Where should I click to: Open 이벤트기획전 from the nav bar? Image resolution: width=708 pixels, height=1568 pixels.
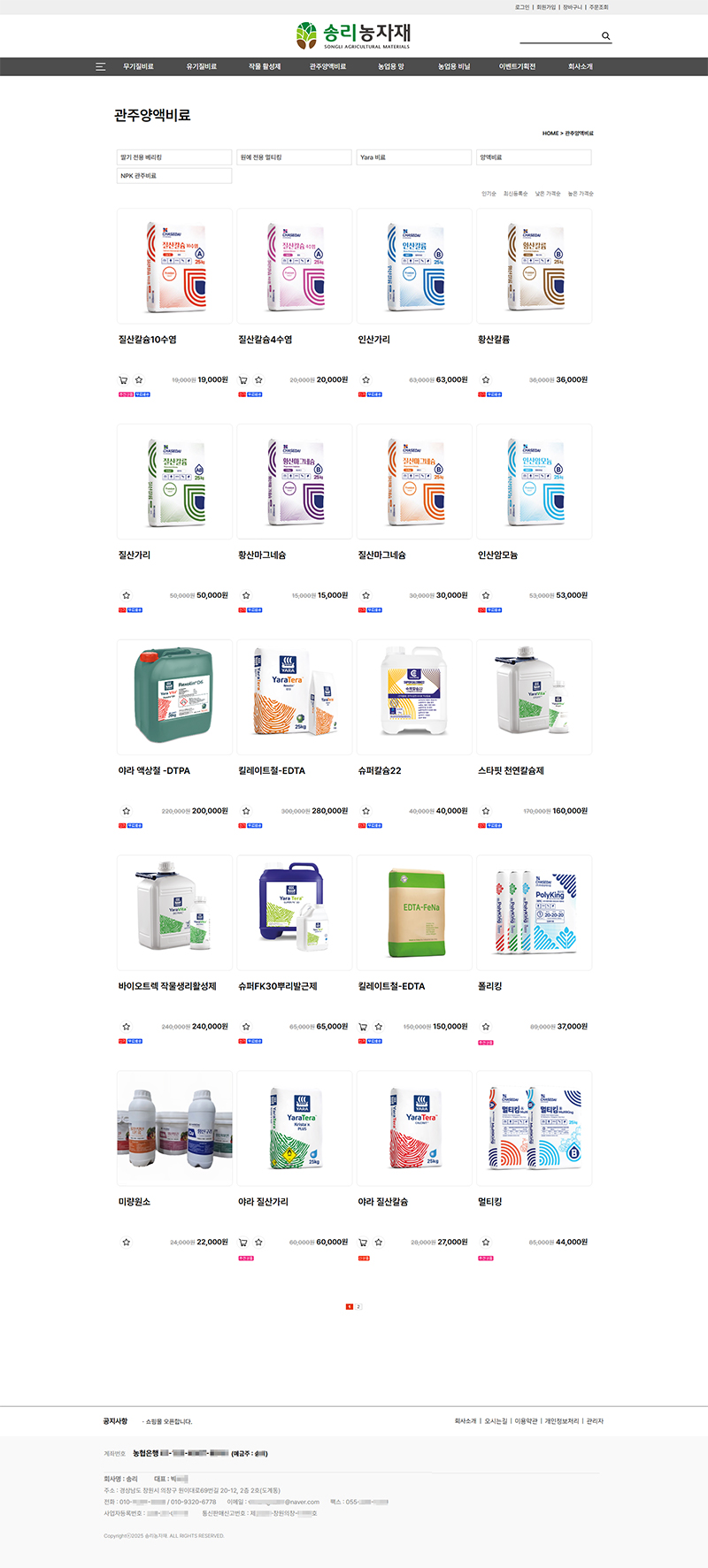pos(517,66)
